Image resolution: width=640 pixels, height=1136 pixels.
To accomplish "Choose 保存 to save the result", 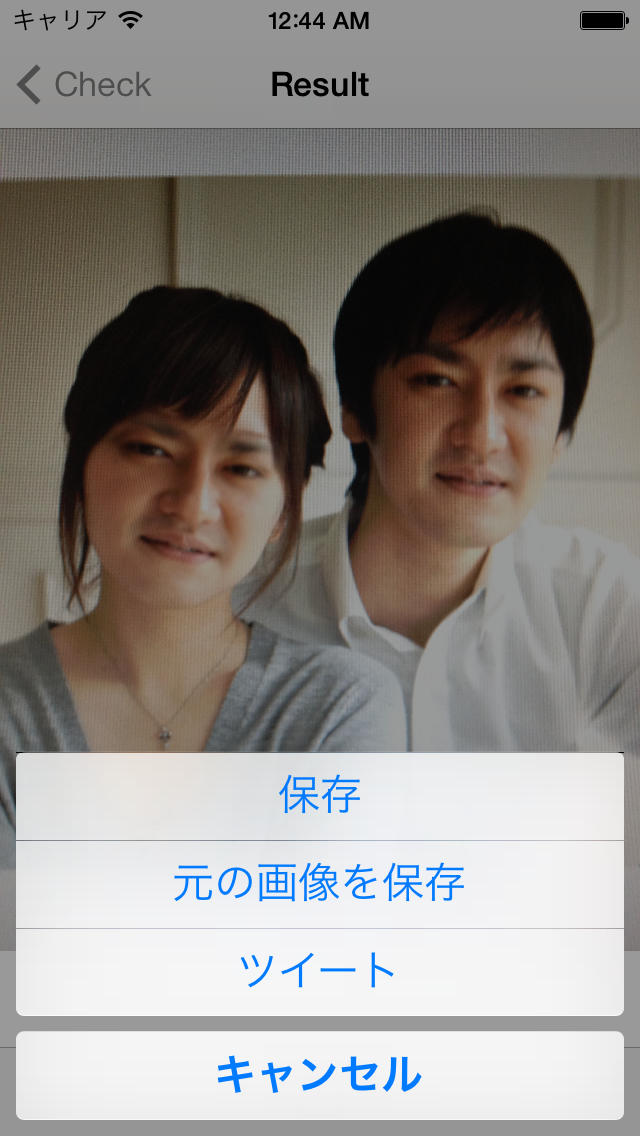I will [320, 796].
